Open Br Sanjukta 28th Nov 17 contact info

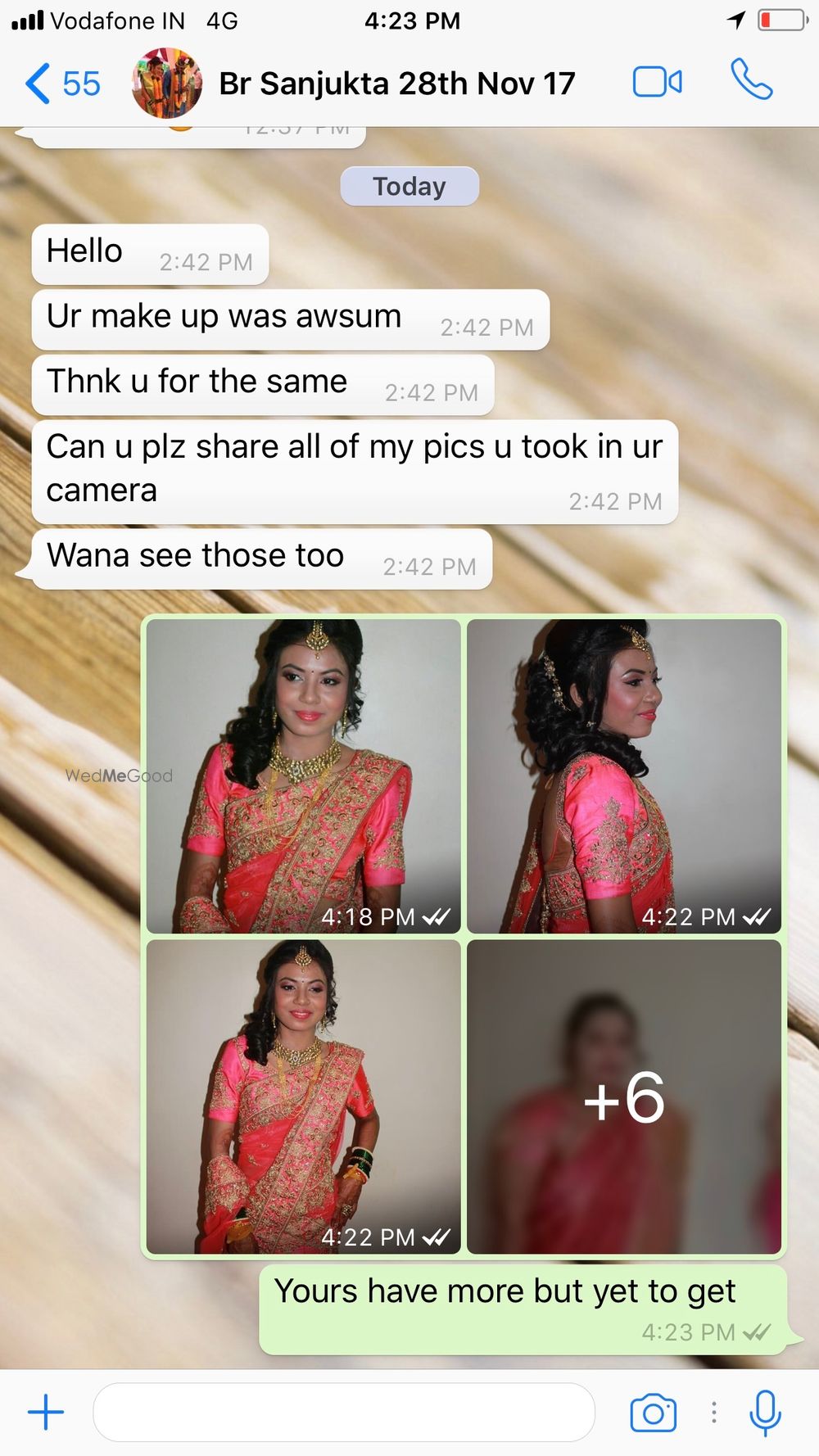pyautogui.click(x=396, y=84)
